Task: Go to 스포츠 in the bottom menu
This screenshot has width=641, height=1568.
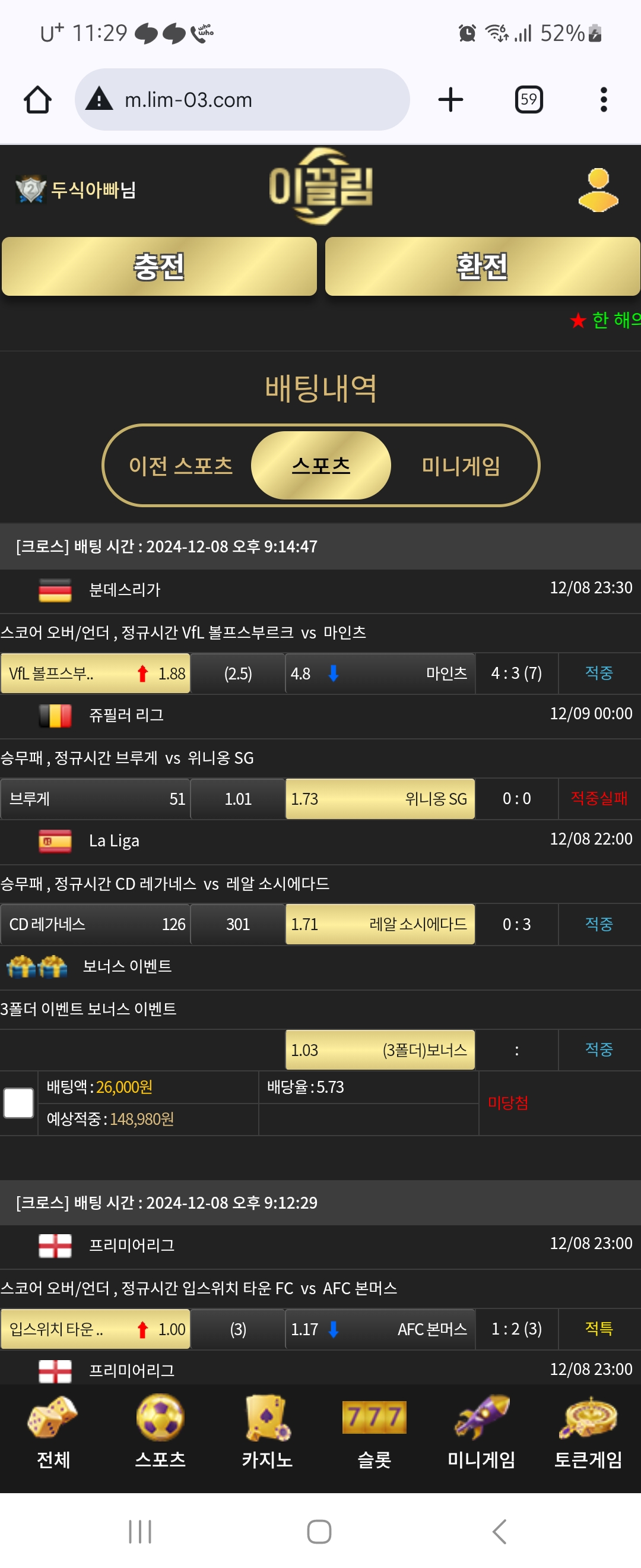Action: click(160, 1432)
